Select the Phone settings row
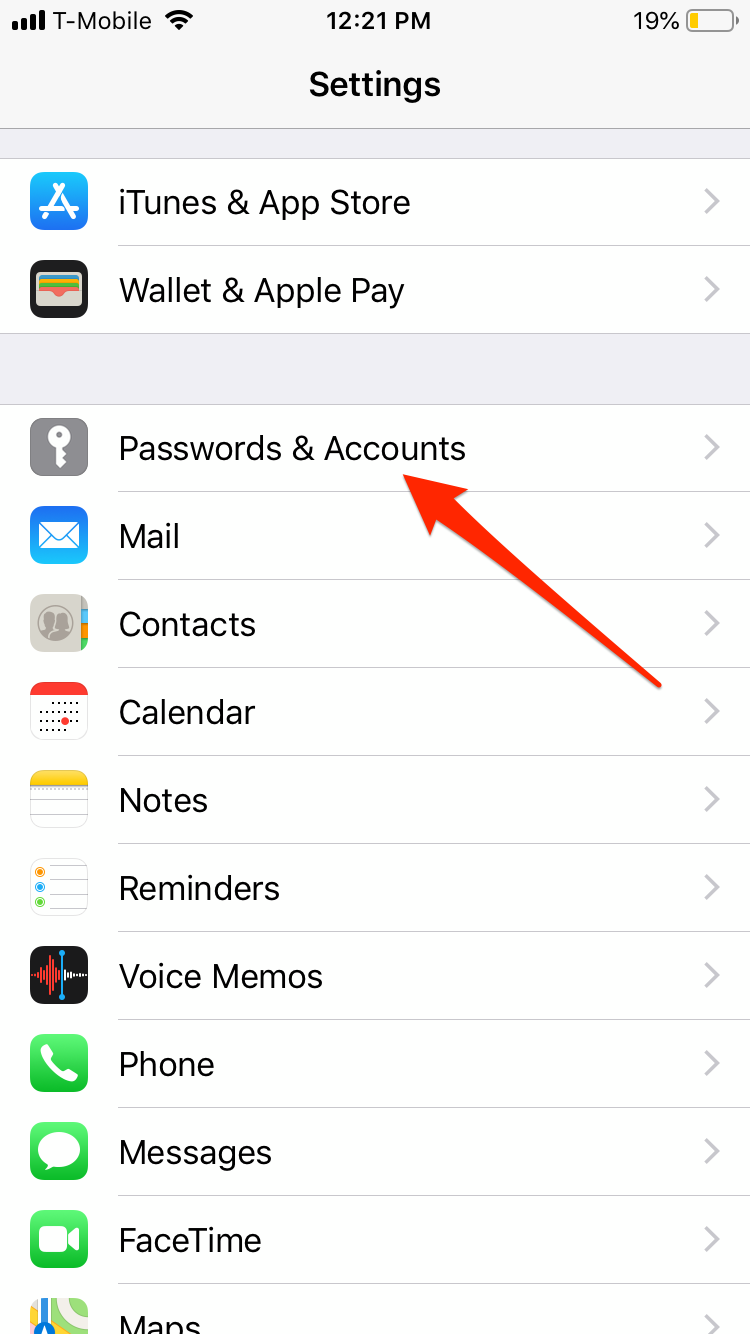Image resolution: width=750 pixels, height=1334 pixels. coord(375,1064)
